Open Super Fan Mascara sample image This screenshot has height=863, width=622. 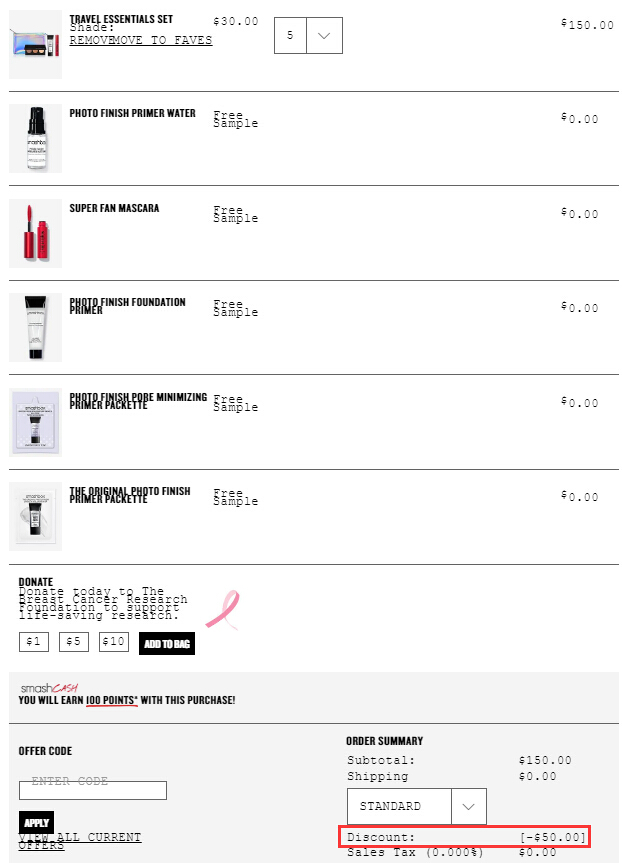click(x=35, y=233)
